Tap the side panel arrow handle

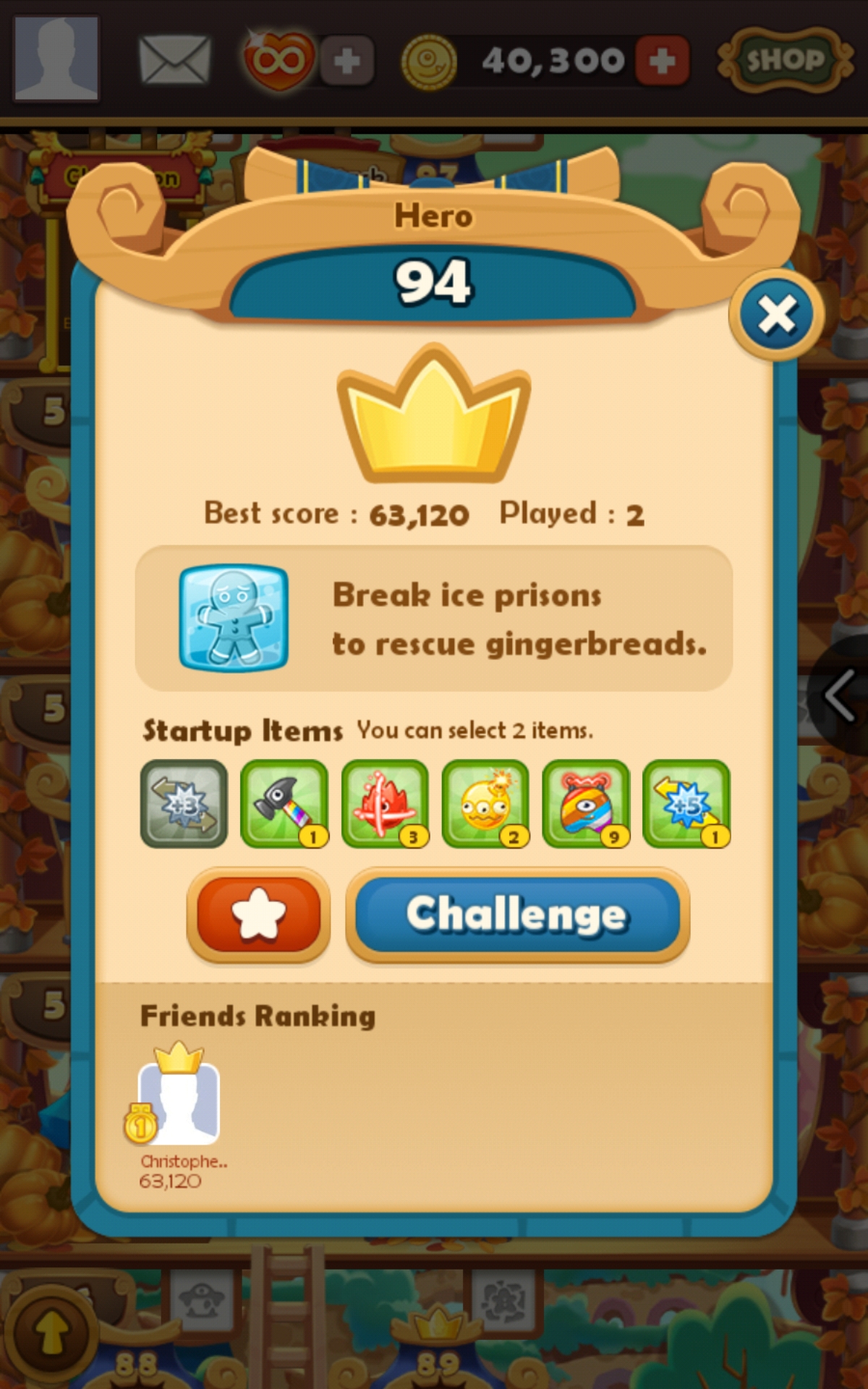[841, 696]
